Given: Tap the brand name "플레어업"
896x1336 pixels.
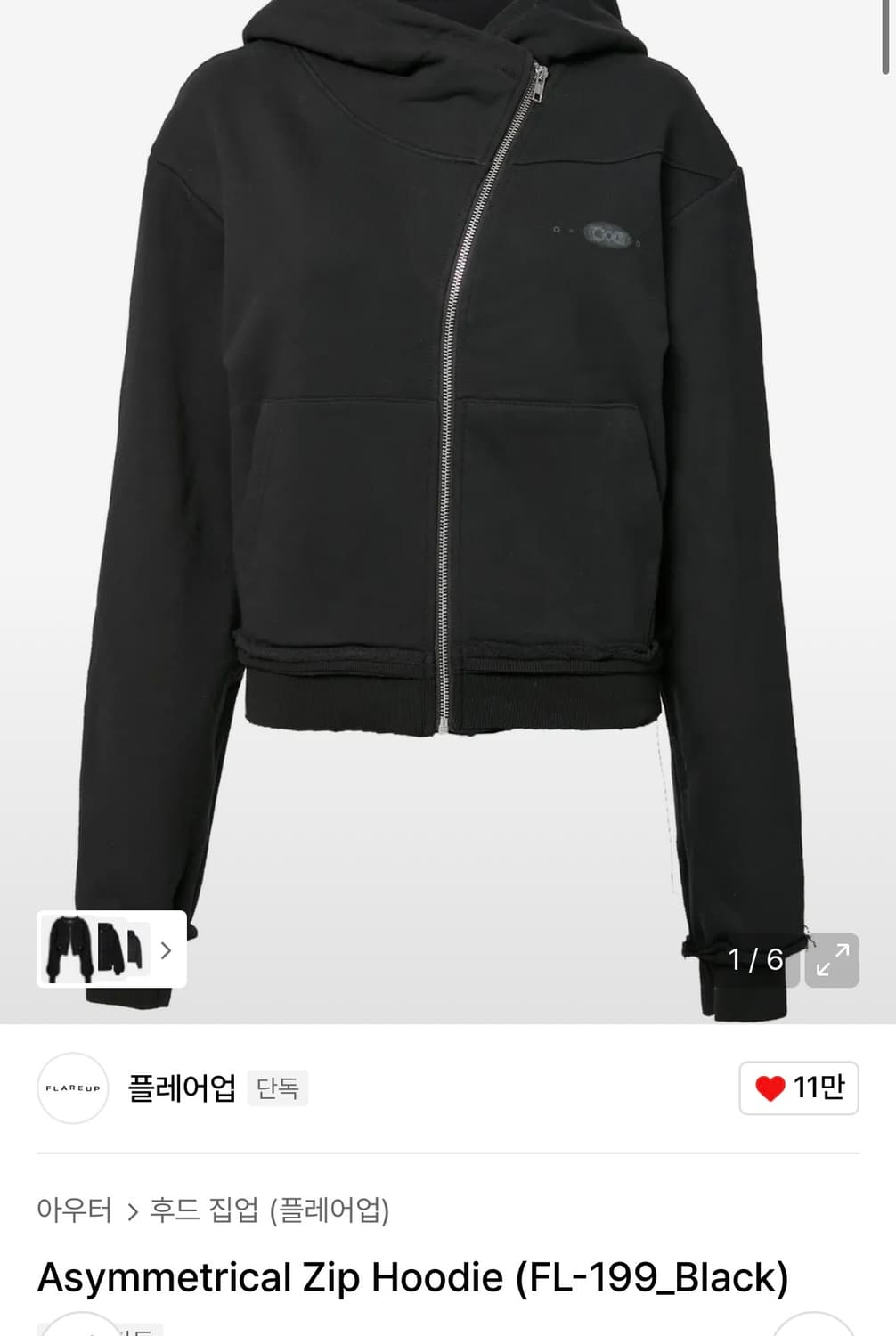Looking at the screenshot, I should 183,1088.
